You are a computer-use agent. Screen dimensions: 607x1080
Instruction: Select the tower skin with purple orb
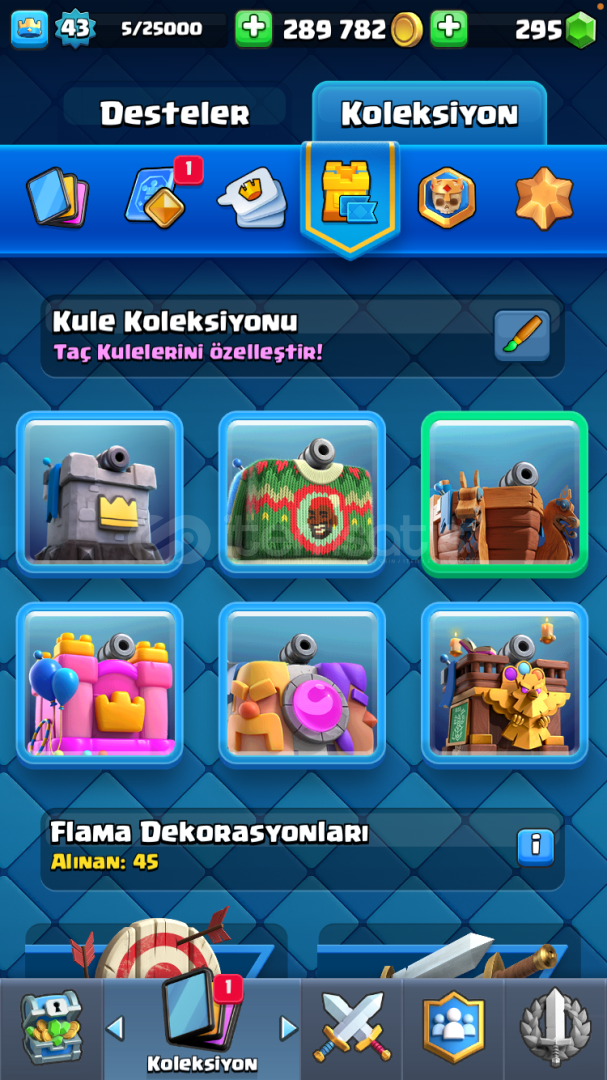pos(302,684)
